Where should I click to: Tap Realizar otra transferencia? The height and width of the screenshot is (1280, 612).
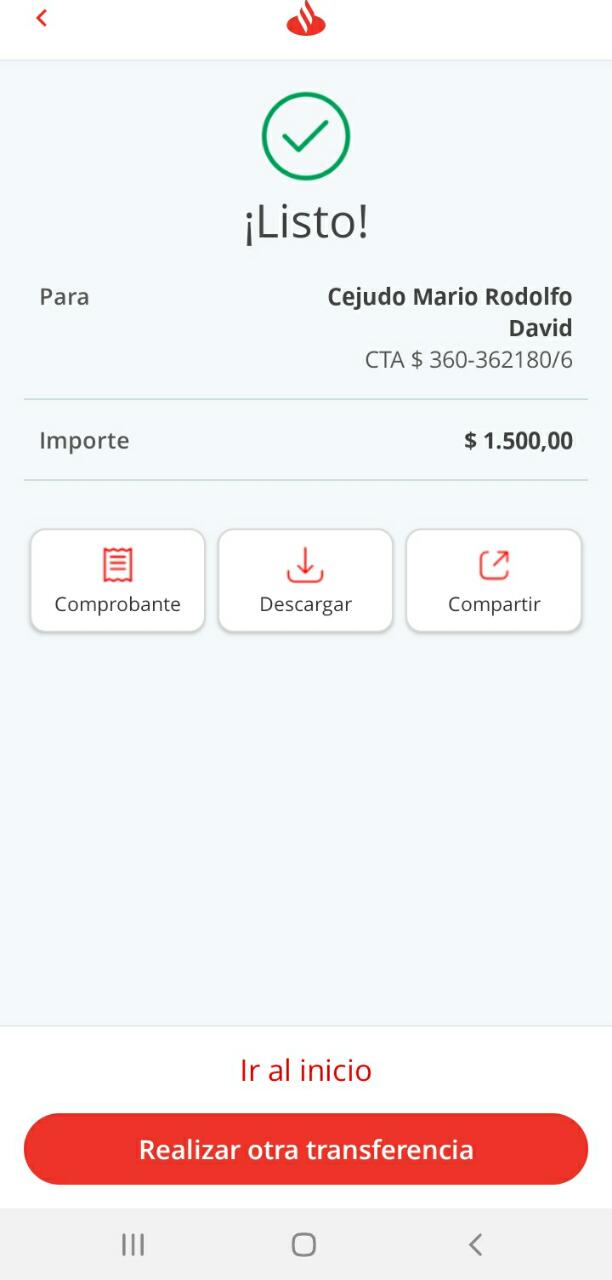point(306,1149)
